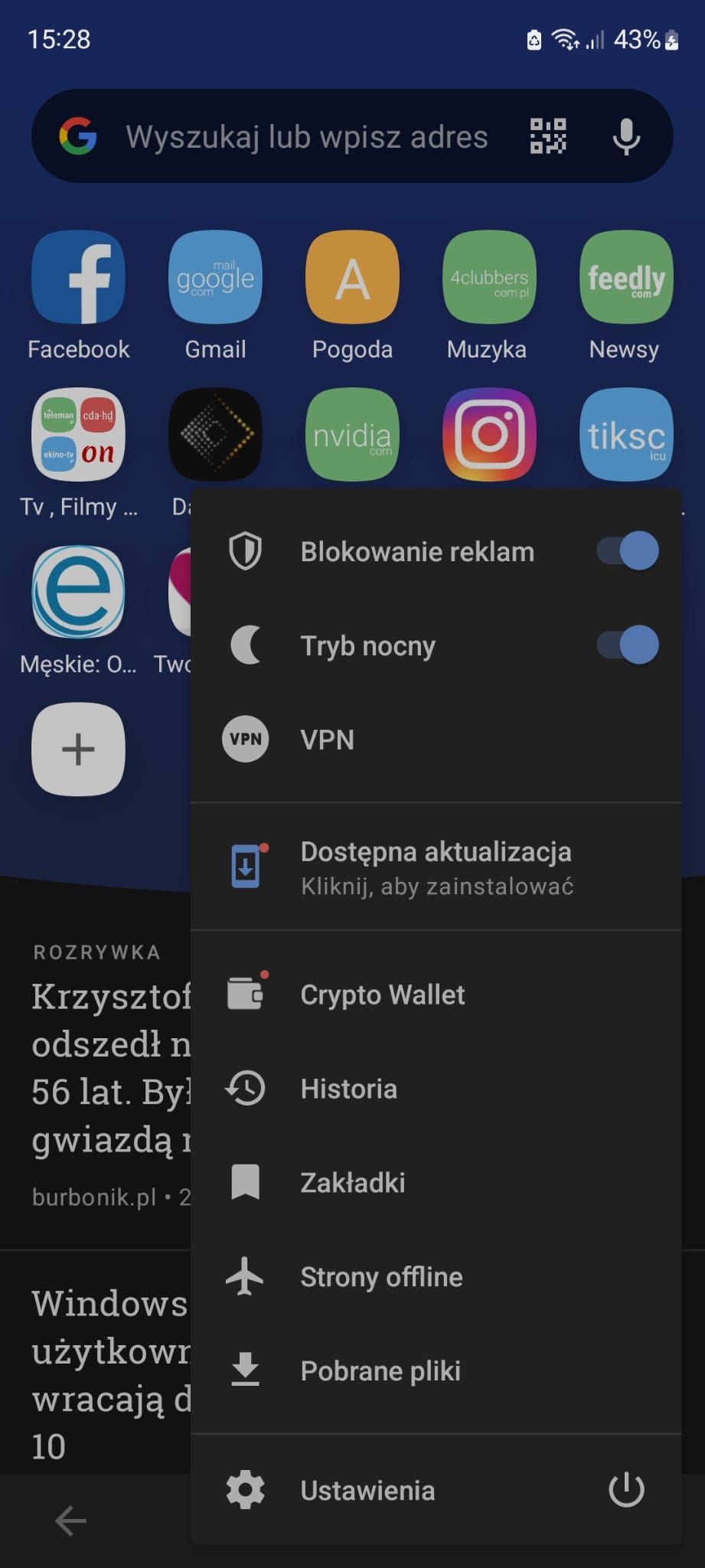
Task: Turn off the Blokowanie reklam switch
Action: pyautogui.click(x=628, y=551)
